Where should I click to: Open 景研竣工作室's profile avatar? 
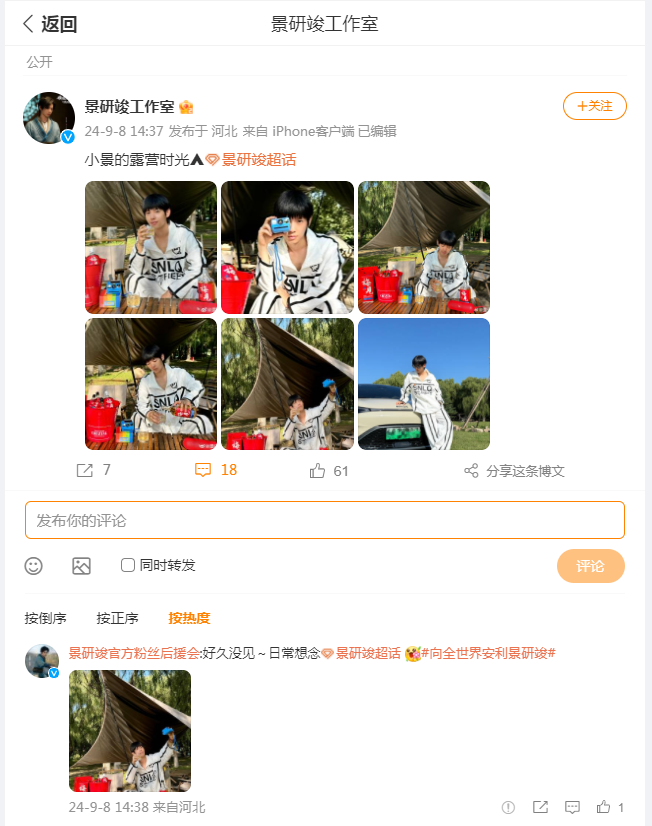pos(48,118)
